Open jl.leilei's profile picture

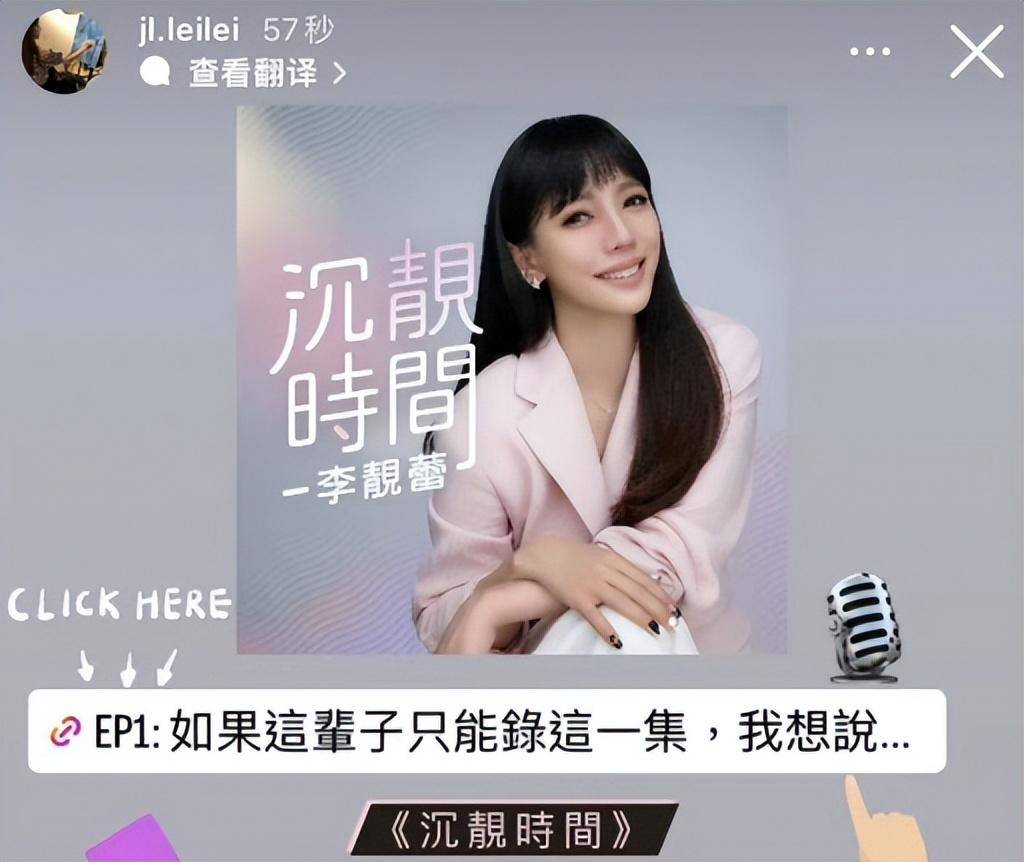(64, 51)
